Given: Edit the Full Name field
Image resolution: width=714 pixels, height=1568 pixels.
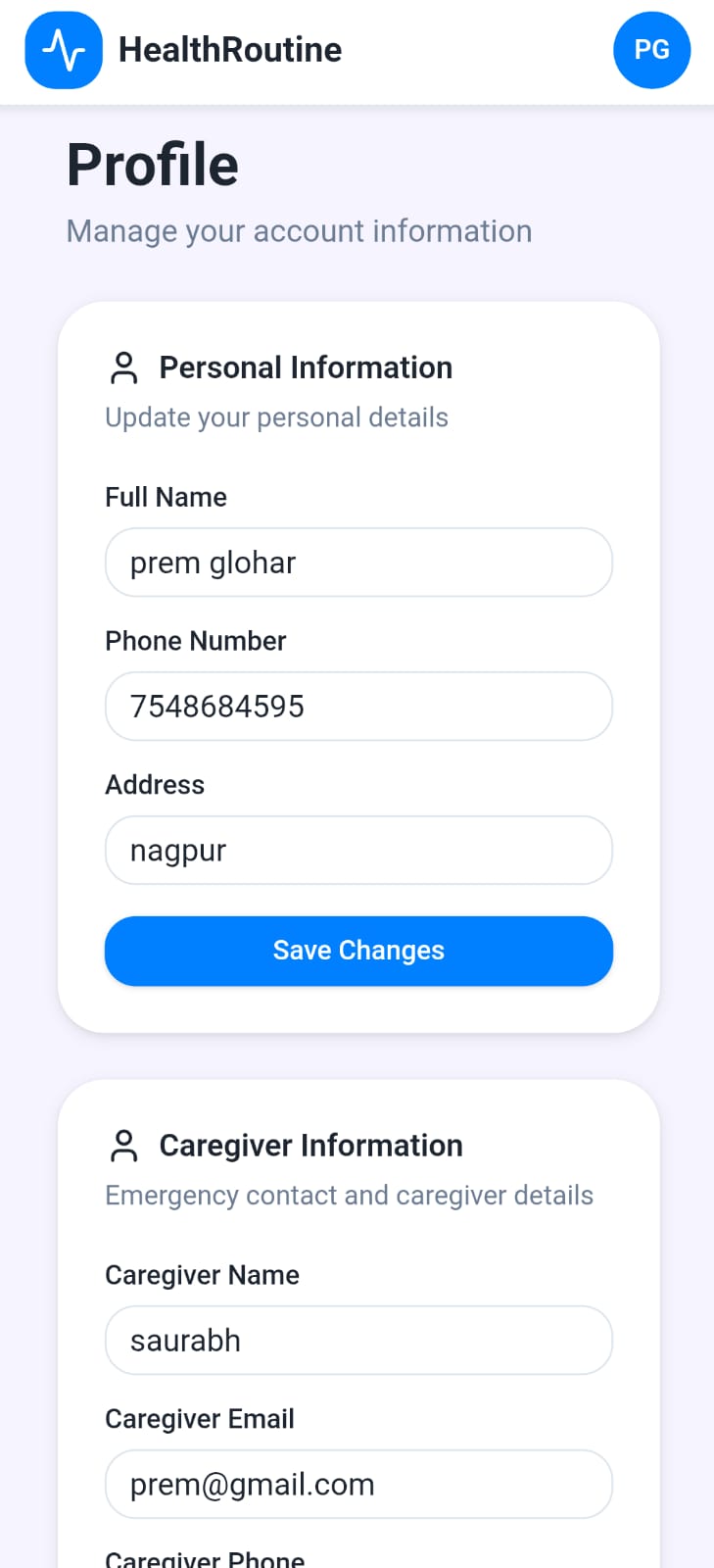Looking at the screenshot, I should pyautogui.click(x=358, y=563).
